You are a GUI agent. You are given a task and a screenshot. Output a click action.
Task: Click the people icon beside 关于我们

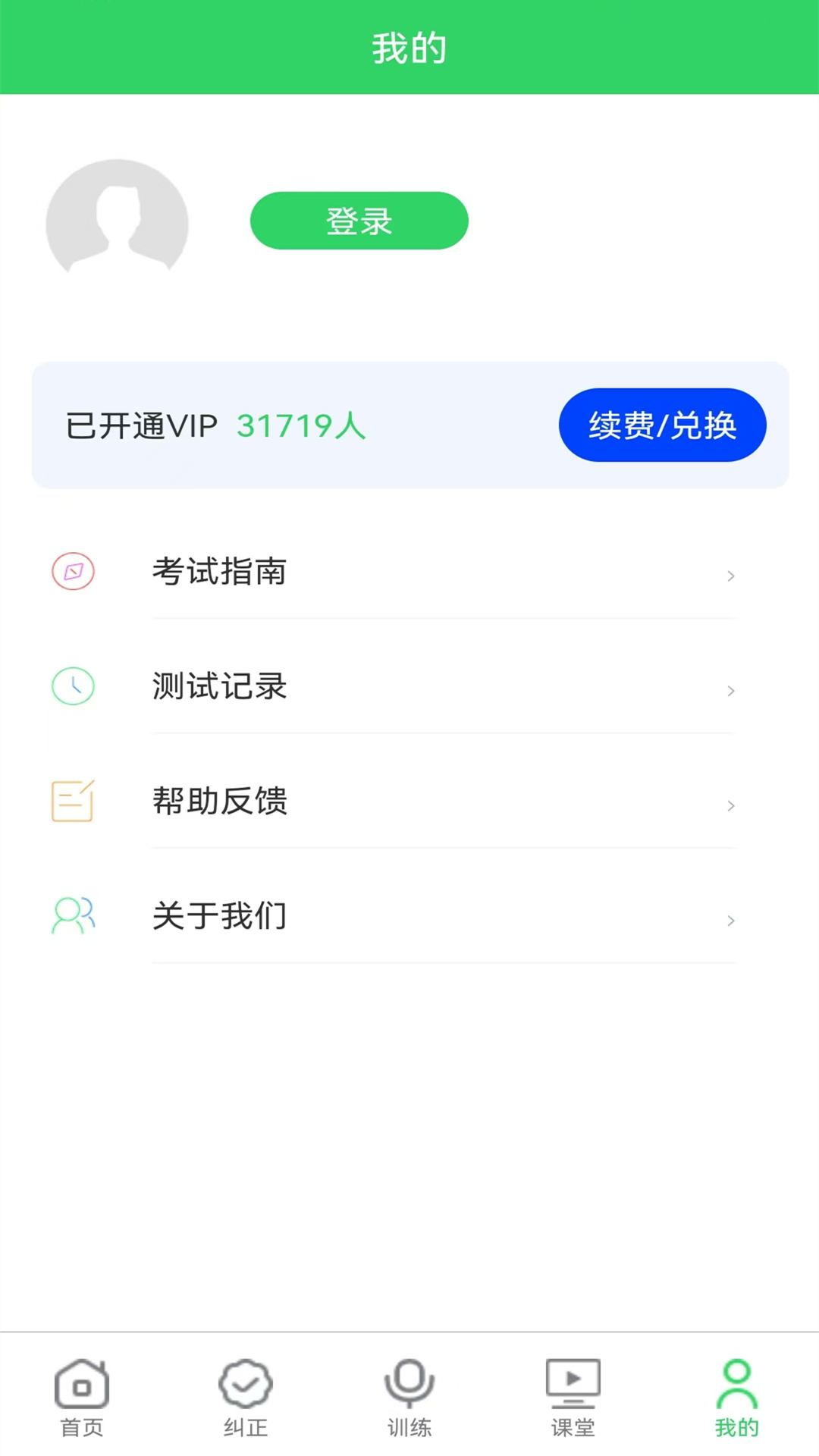[x=73, y=916]
